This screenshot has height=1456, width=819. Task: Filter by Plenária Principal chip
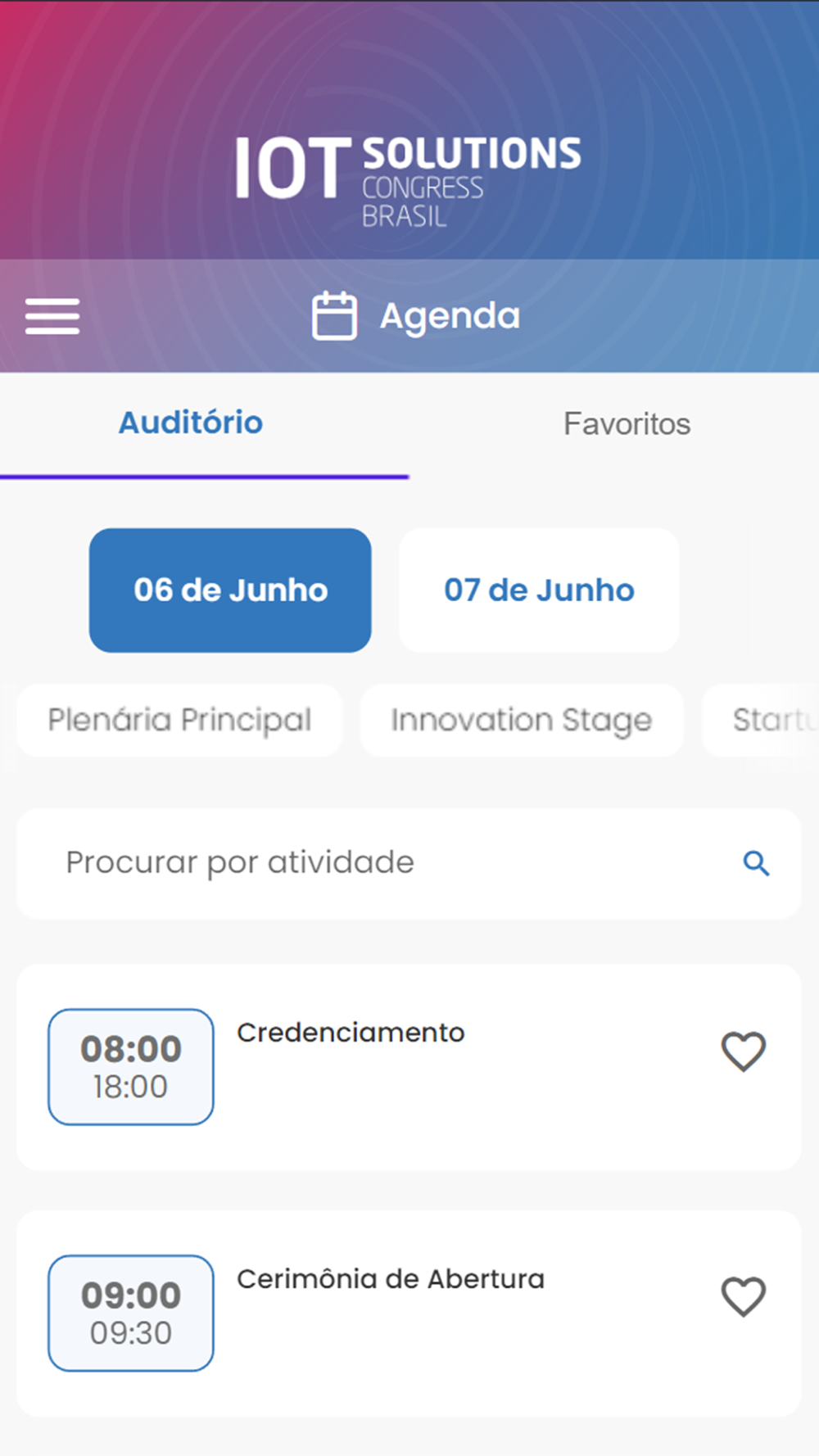tap(179, 721)
